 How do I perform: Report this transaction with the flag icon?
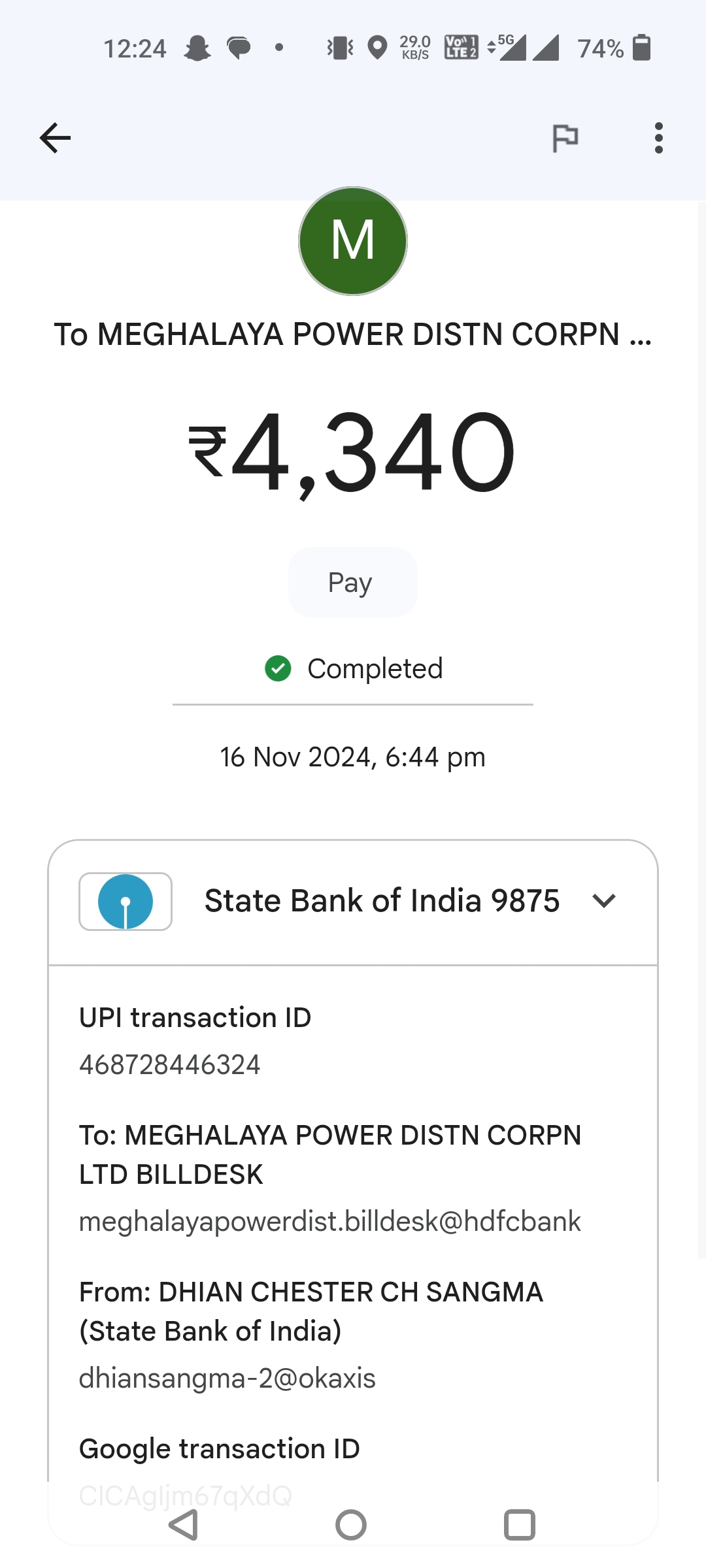tap(565, 138)
